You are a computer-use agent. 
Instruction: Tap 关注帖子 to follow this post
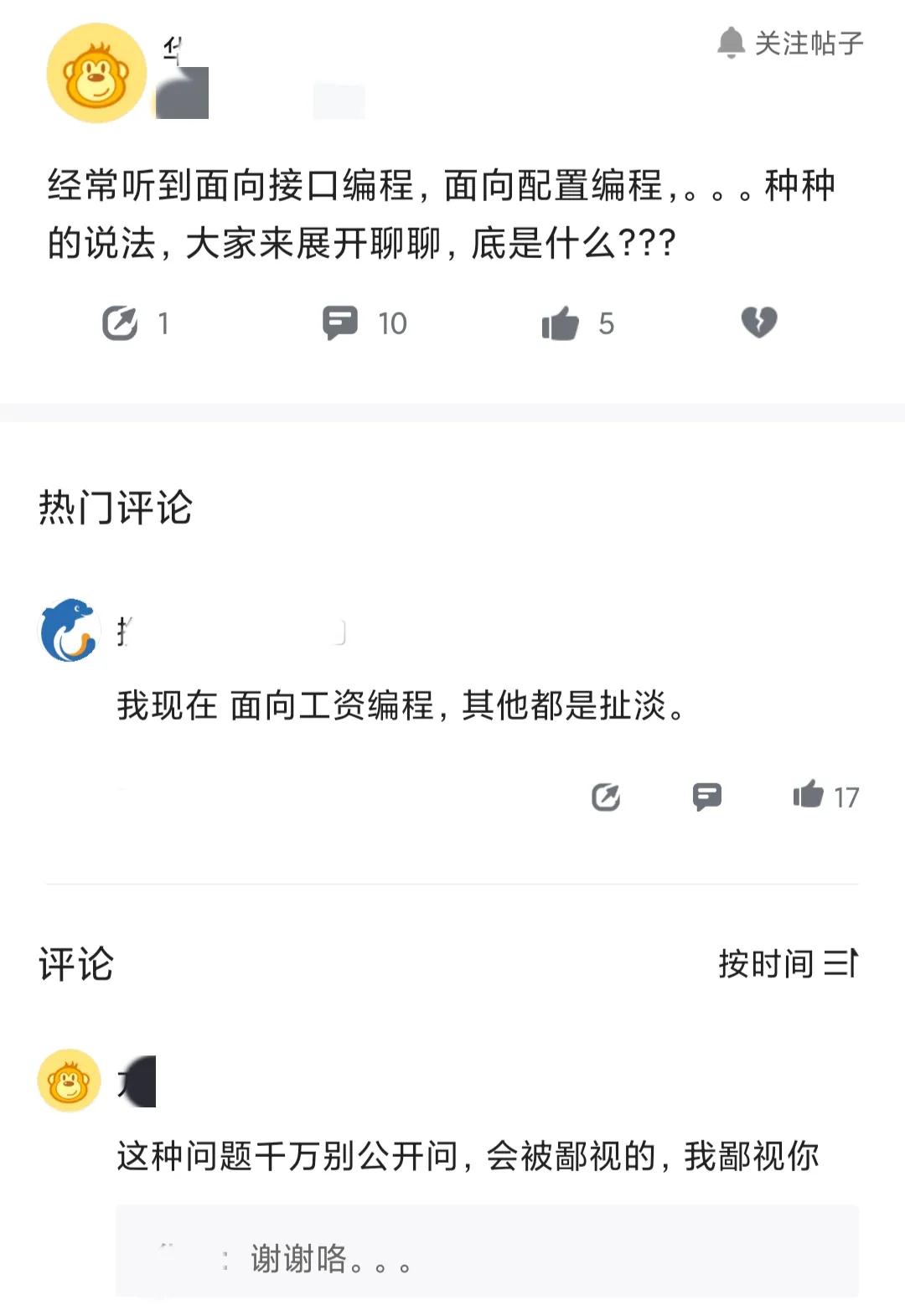point(791,43)
